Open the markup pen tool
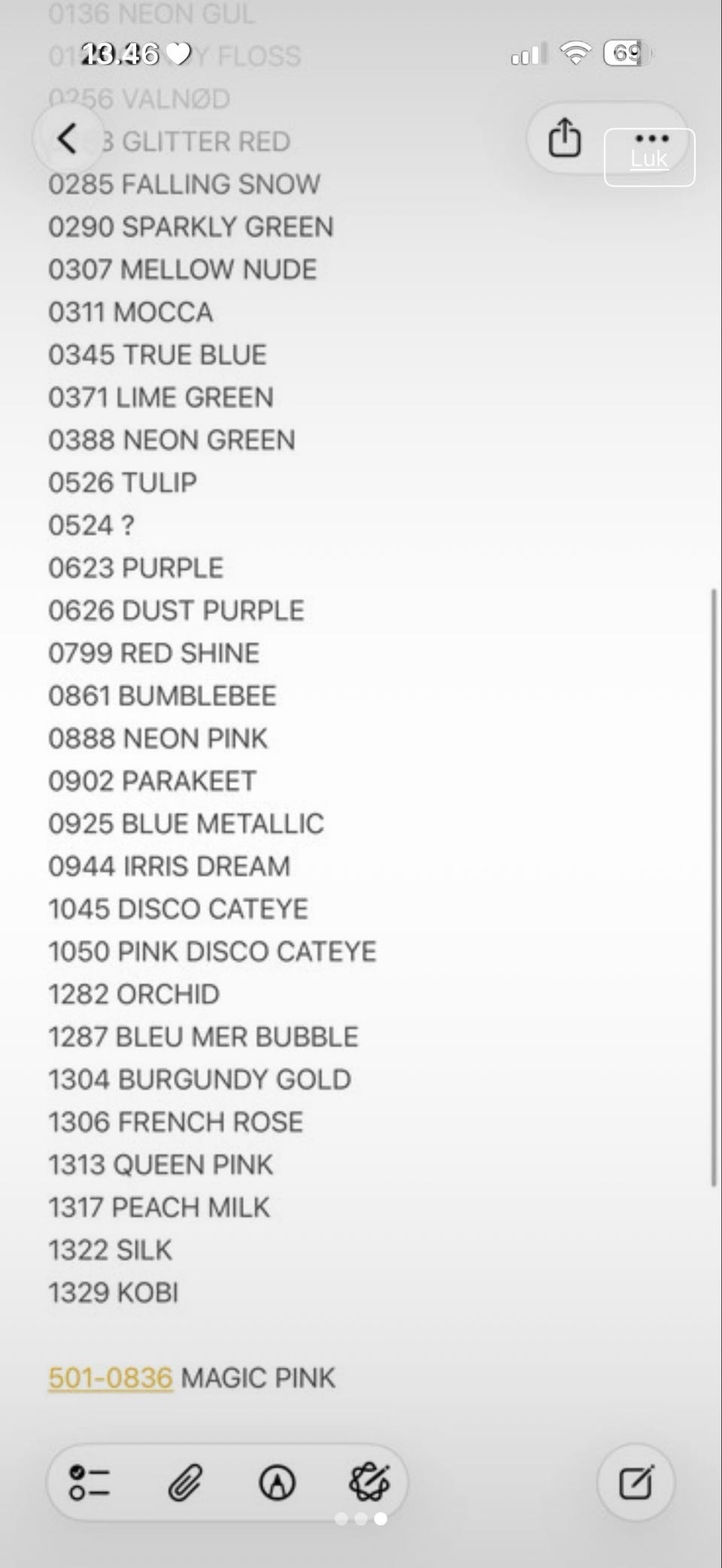 point(278,1483)
